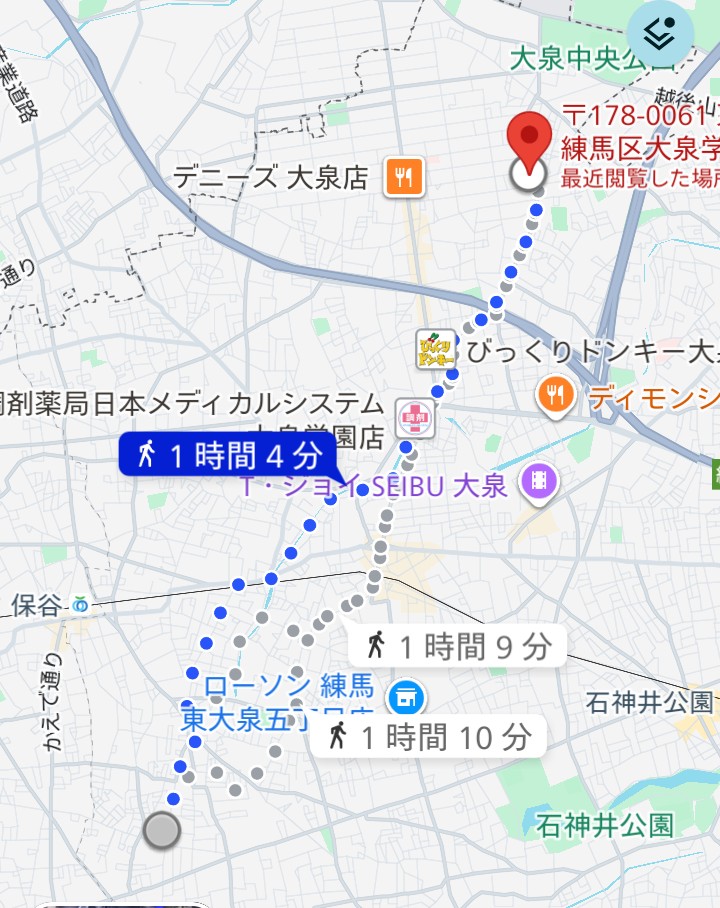The image size is (720, 908).
Task: Open the pharmacy marker 調剤薬局日本メディカルシステム
Action: click(414, 417)
